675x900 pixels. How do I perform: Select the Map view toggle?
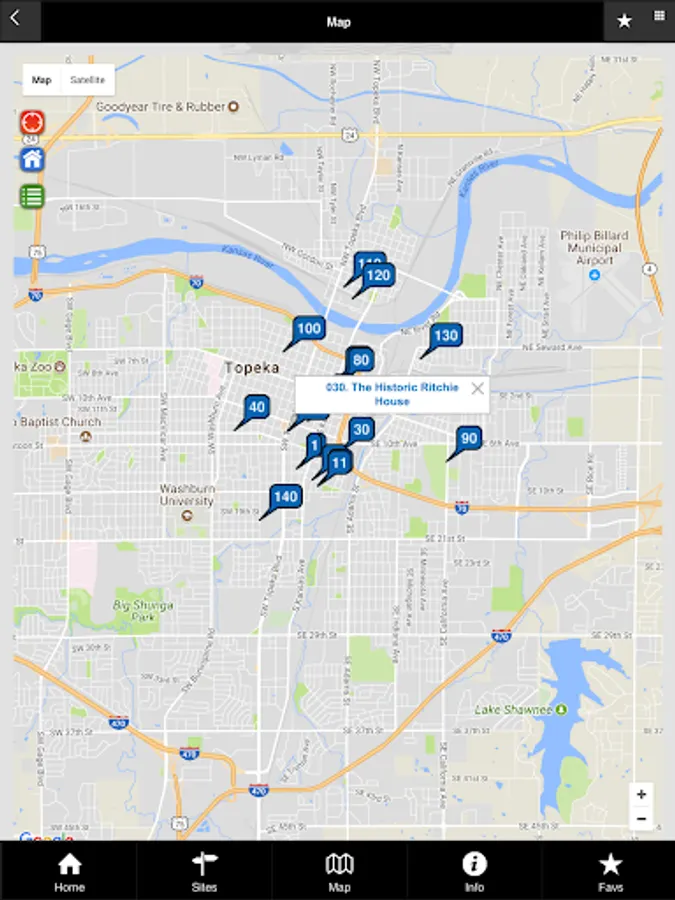pos(41,80)
